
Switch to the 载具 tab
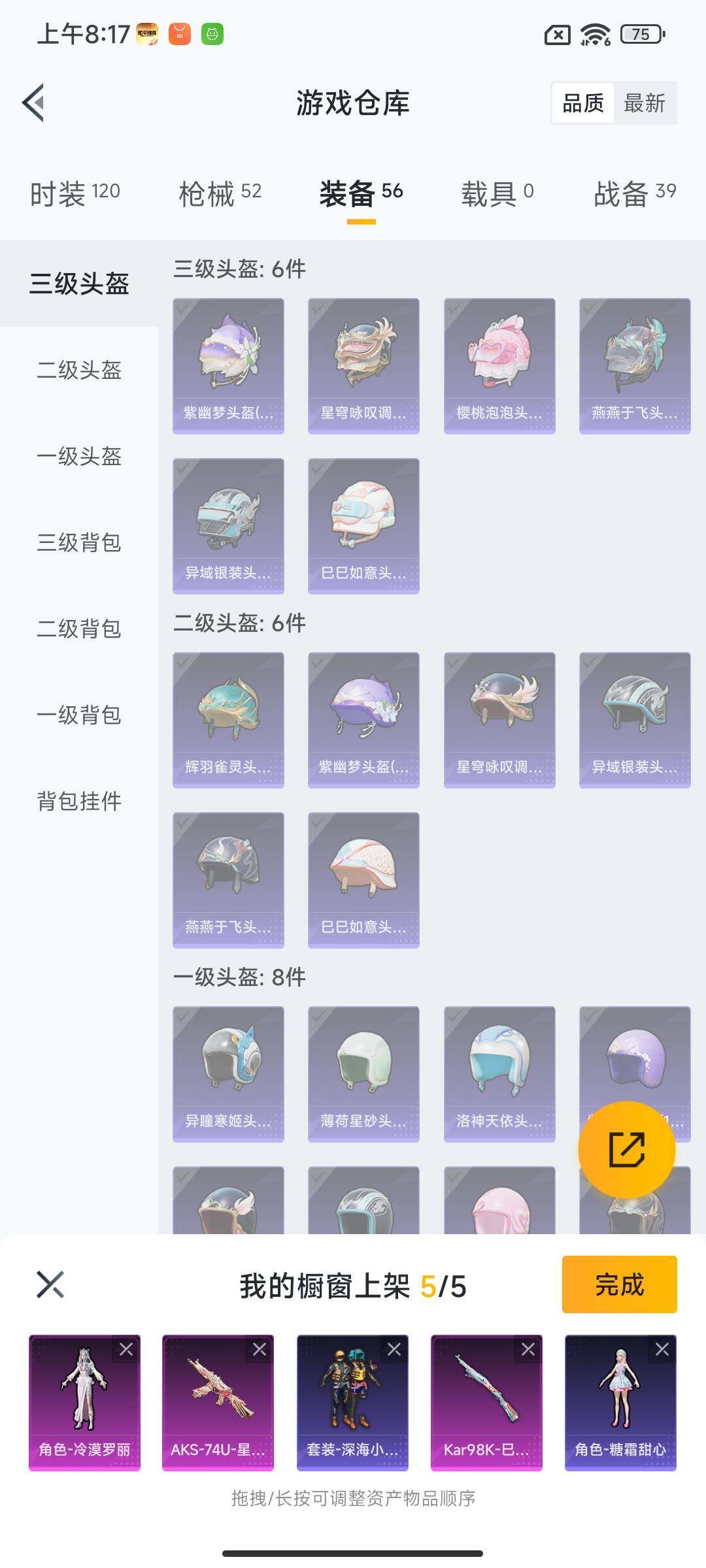497,193
